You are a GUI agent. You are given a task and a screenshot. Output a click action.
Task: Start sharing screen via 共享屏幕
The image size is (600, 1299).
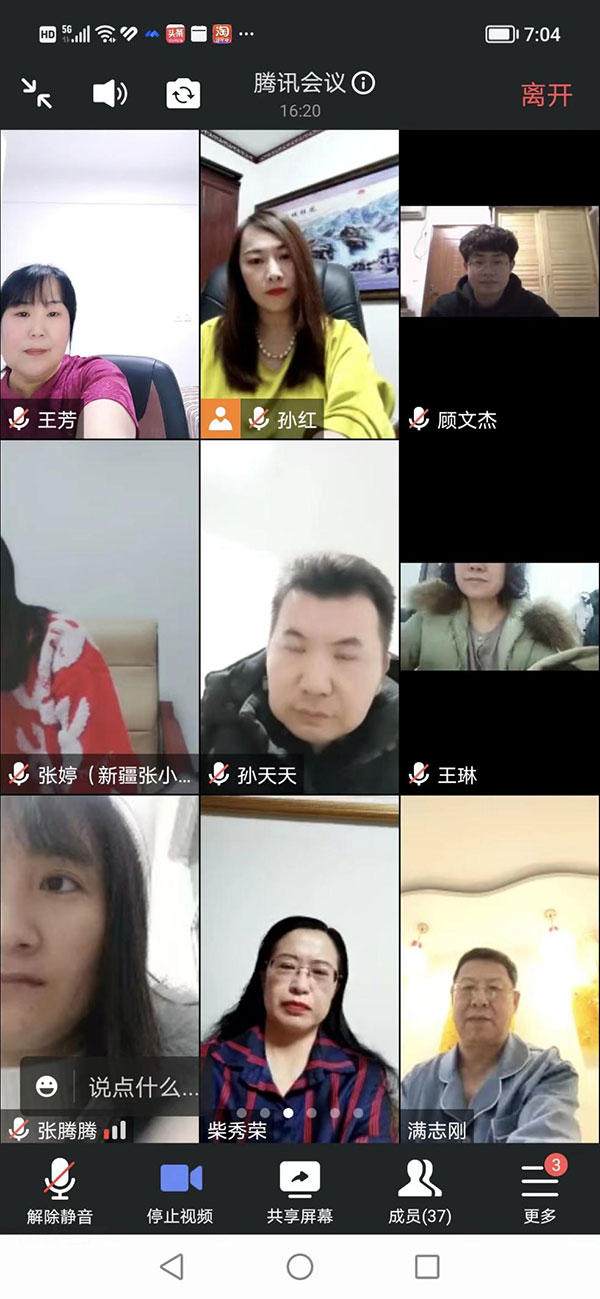click(300, 1192)
